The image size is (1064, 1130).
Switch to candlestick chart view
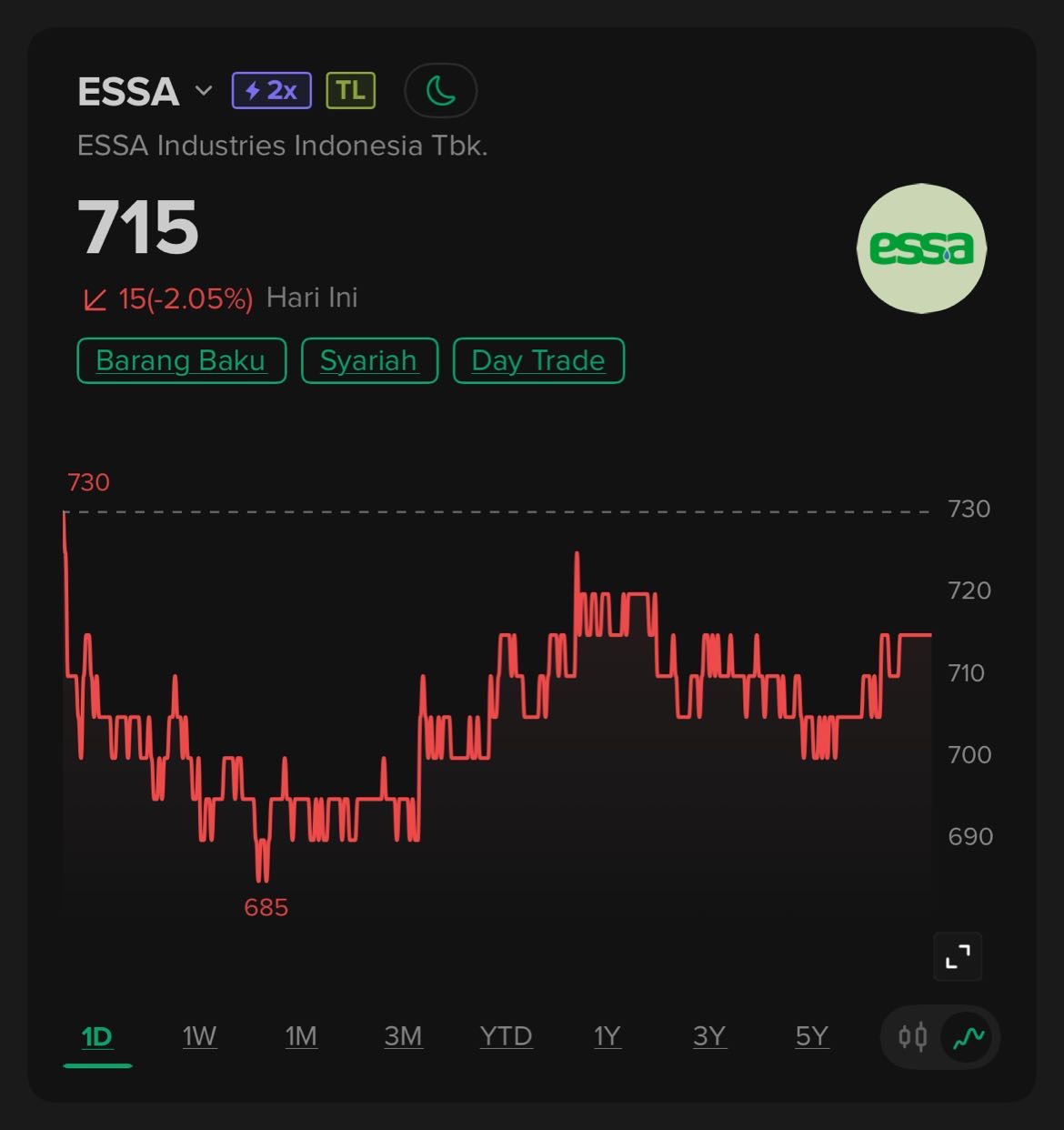coord(912,1037)
